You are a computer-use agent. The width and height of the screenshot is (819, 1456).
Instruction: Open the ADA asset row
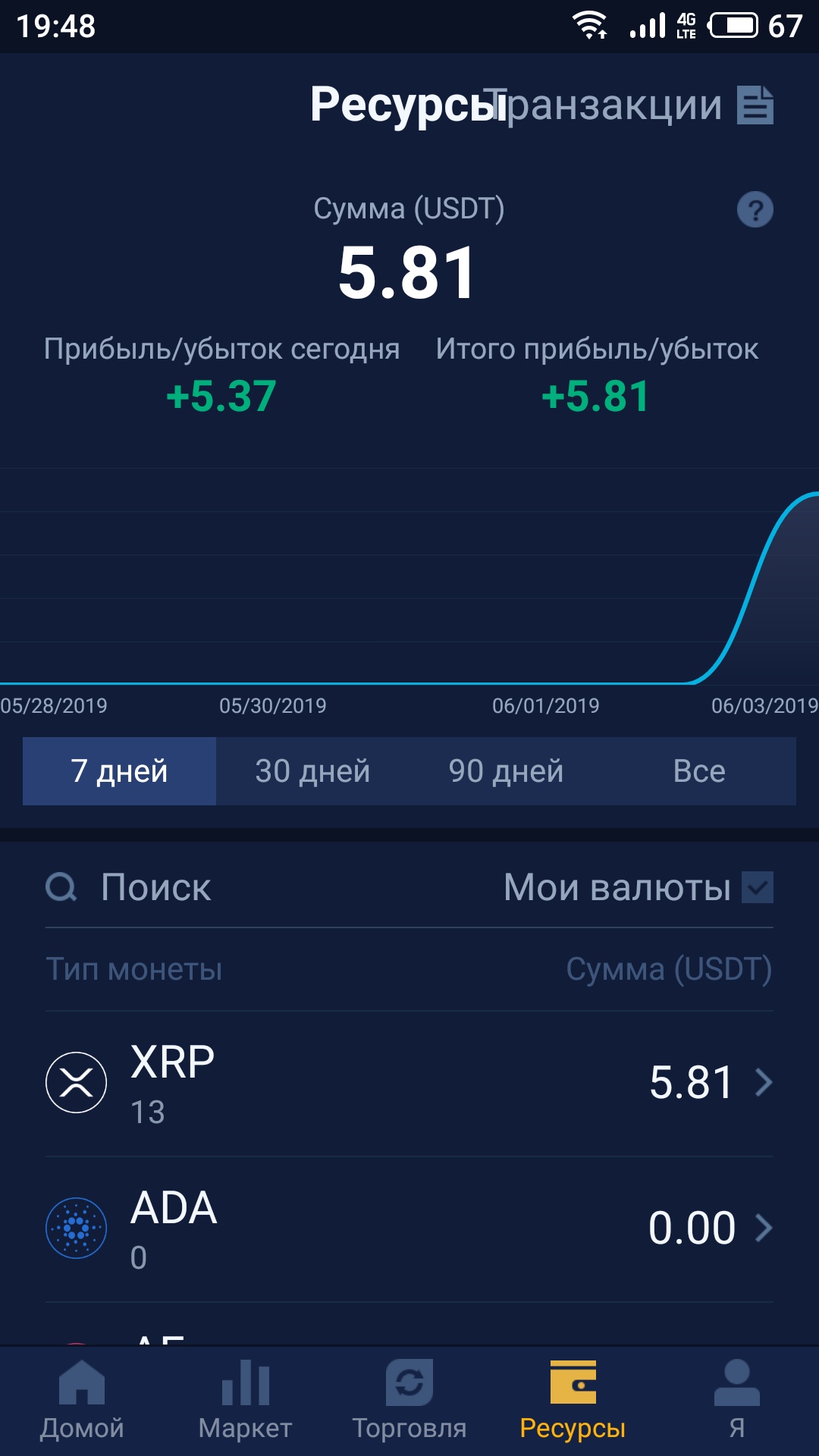pyautogui.click(x=409, y=1228)
